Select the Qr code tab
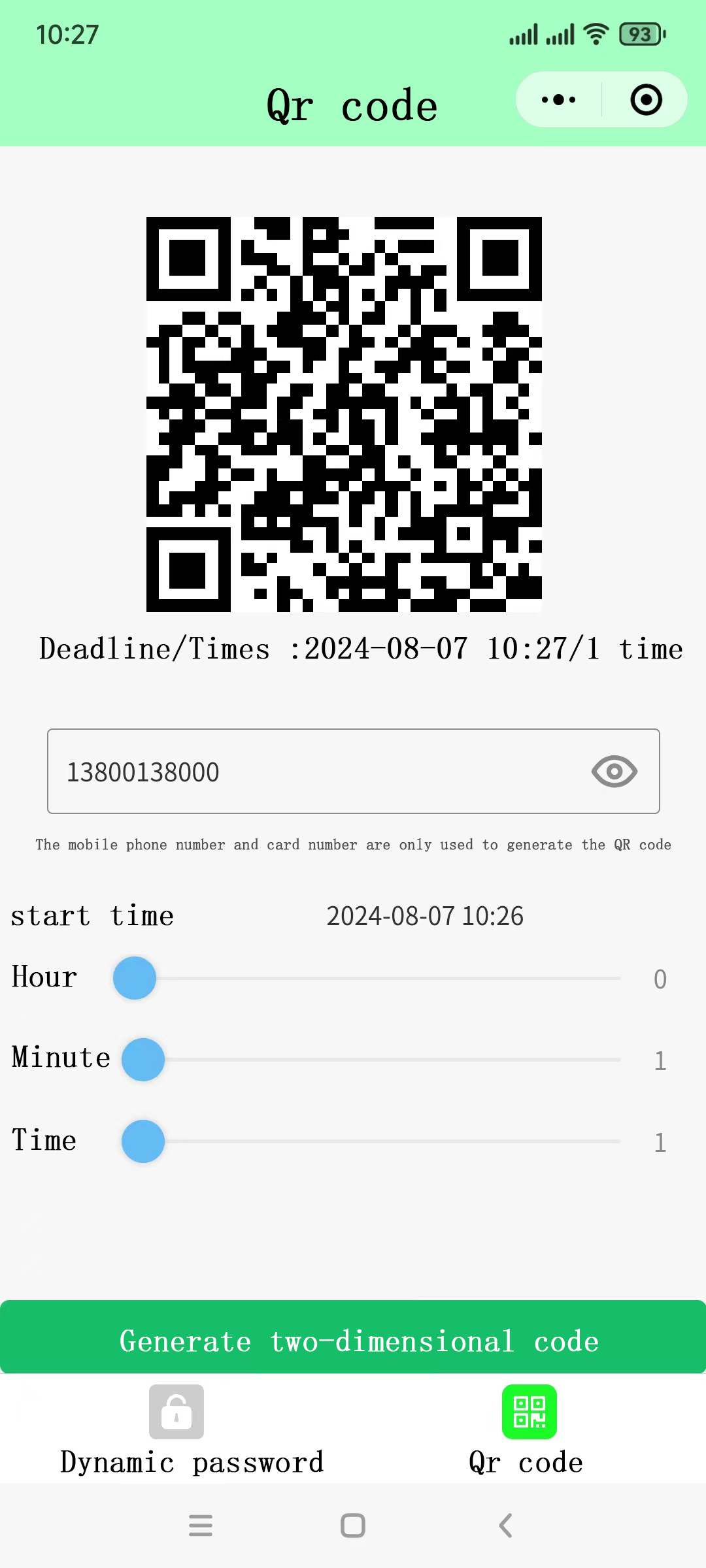706x1568 pixels. 528,1431
